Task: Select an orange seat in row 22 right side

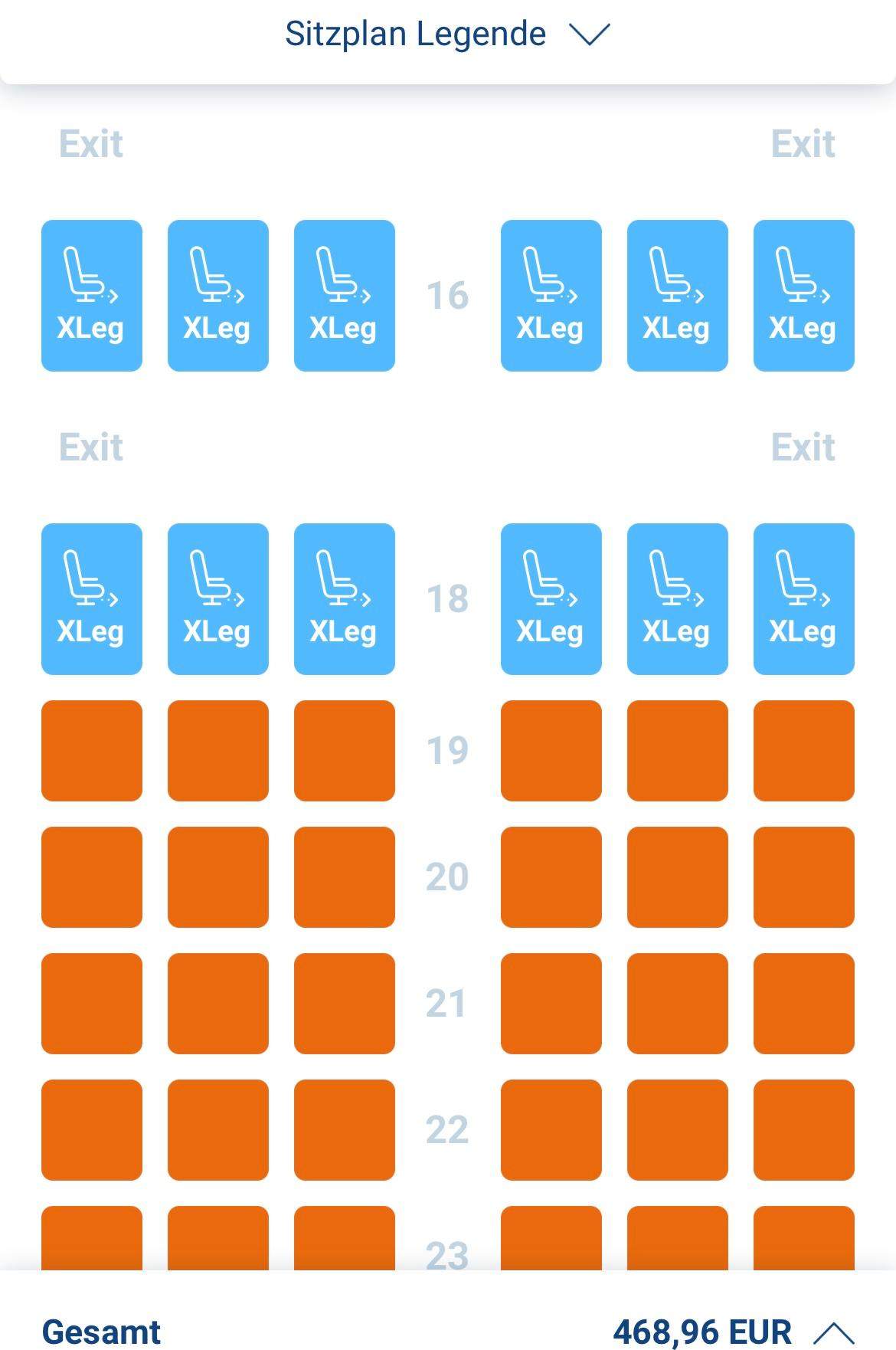Action: pos(676,1132)
